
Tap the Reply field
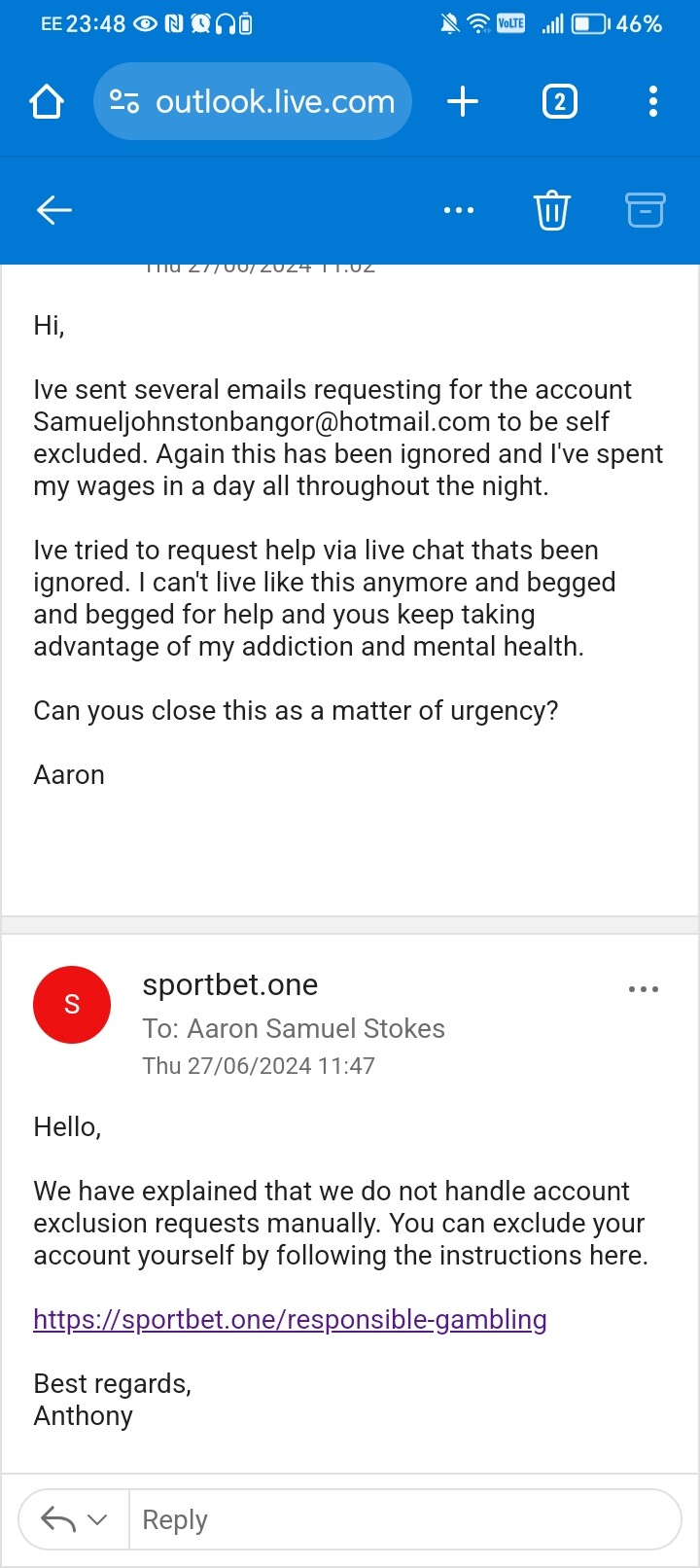coord(404,1519)
